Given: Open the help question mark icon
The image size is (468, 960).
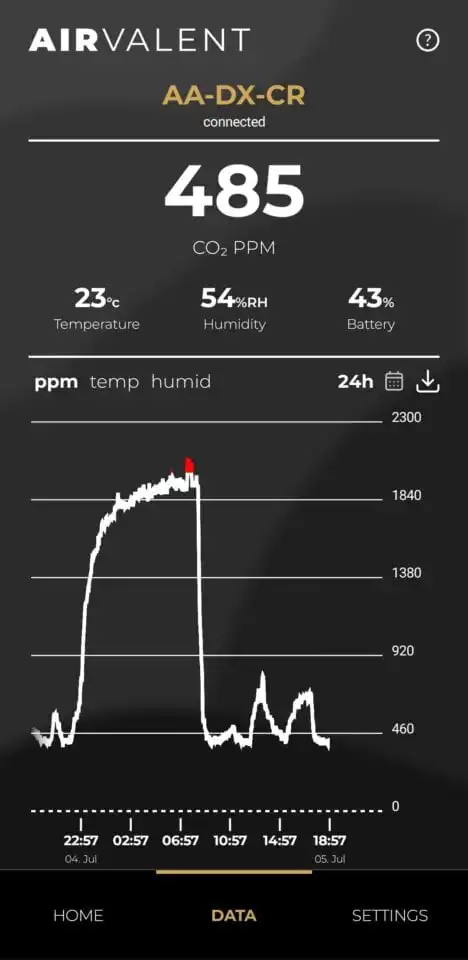Looking at the screenshot, I should 428,41.
